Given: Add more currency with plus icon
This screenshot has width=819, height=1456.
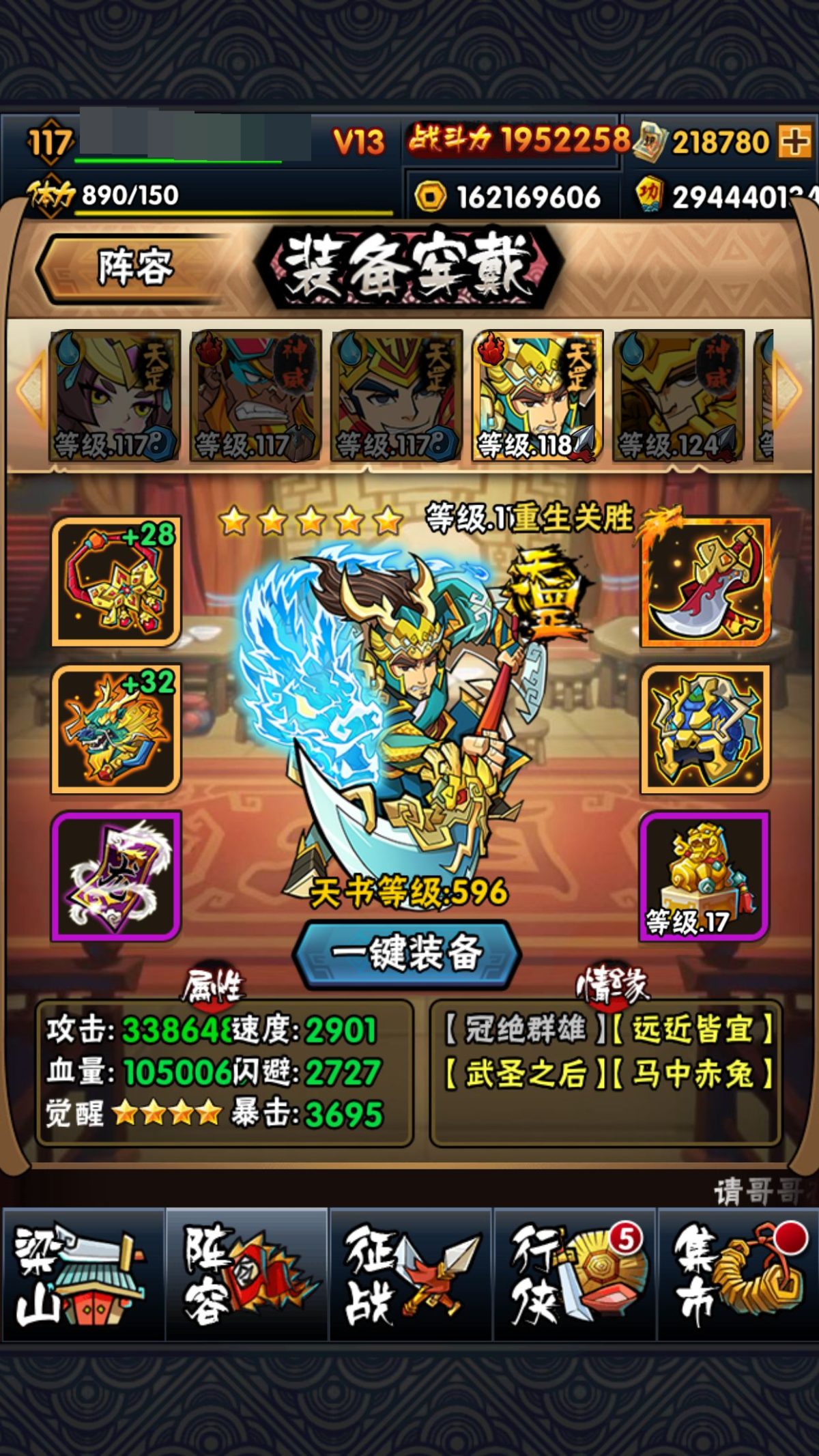Looking at the screenshot, I should [x=794, y=141].
